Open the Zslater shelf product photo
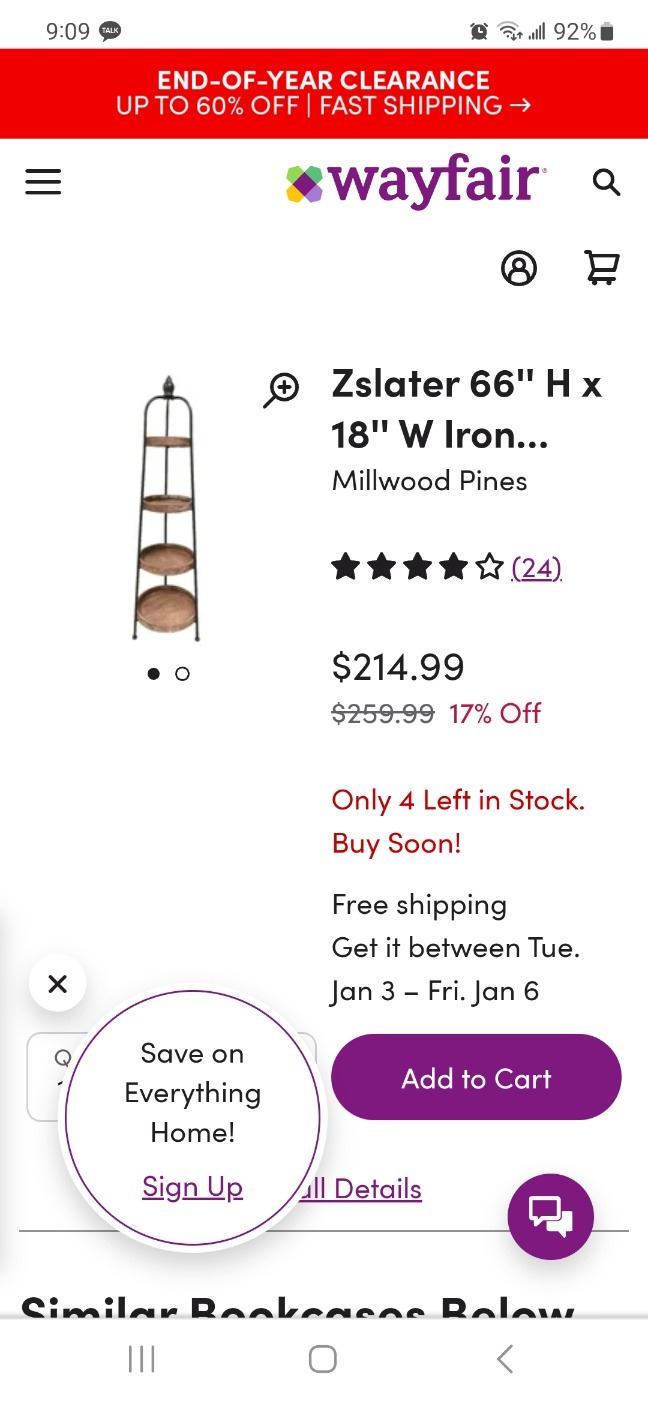This screenshot has width=648, height=1404. click(x=166, y=510)
